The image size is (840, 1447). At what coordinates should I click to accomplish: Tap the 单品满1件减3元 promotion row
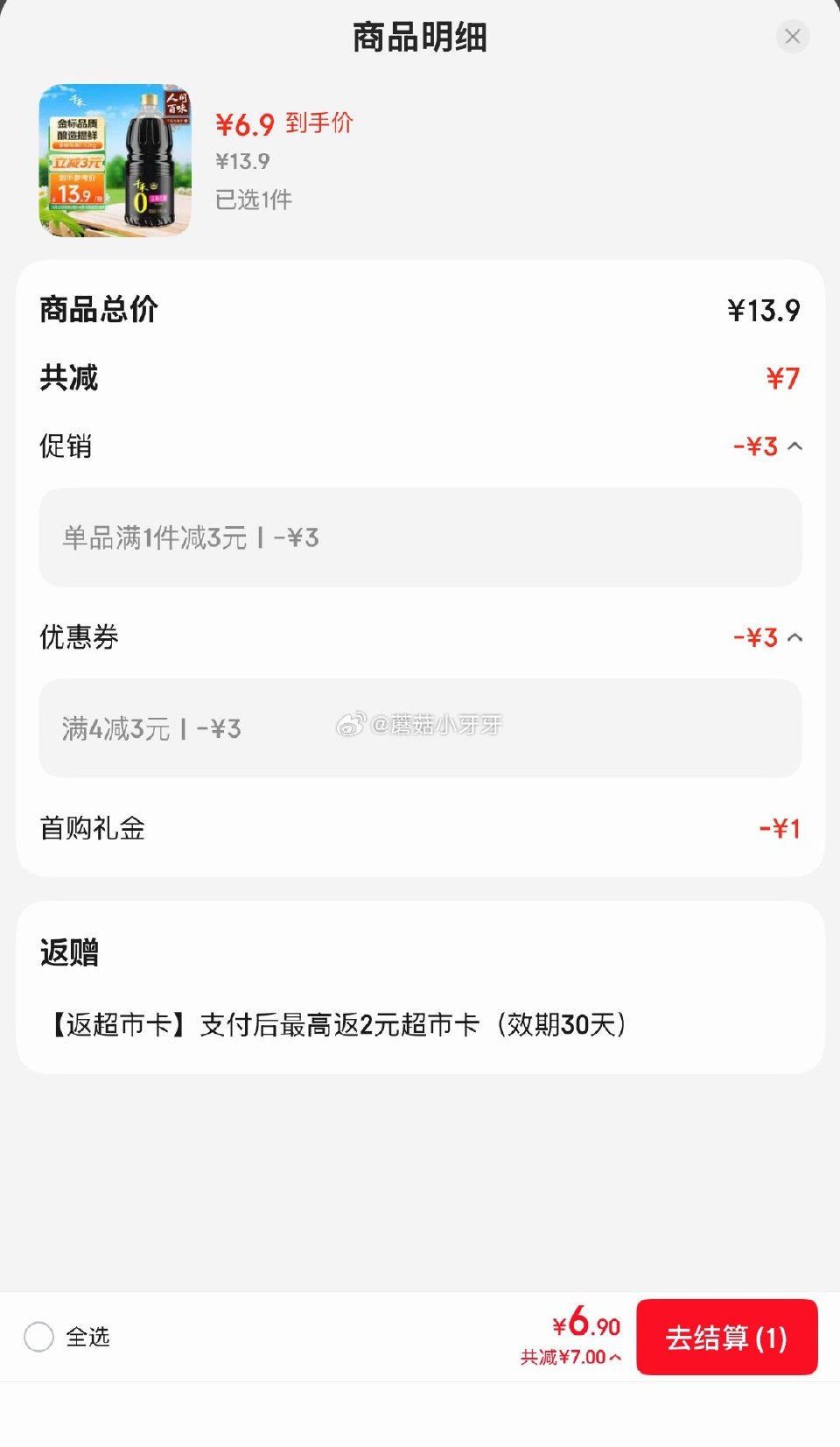[419, 537]
